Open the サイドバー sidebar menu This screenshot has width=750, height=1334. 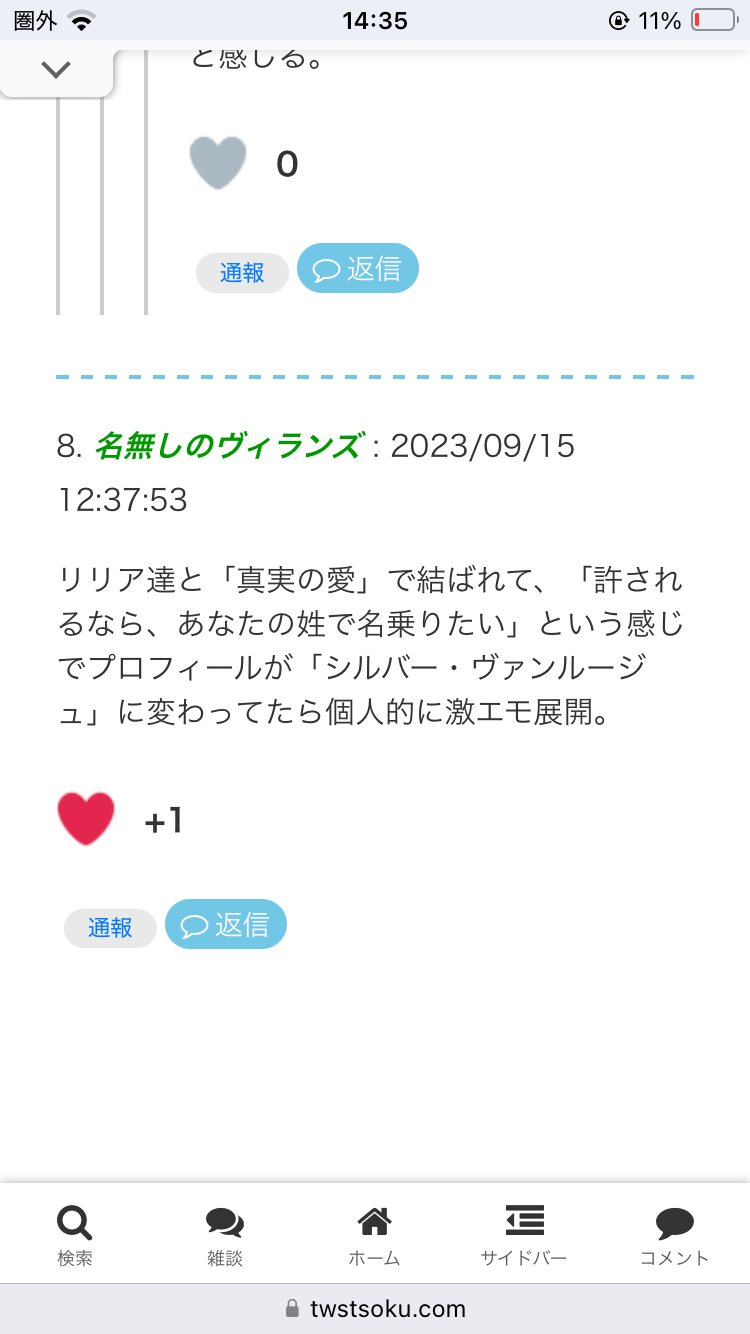coord(524,1236)
